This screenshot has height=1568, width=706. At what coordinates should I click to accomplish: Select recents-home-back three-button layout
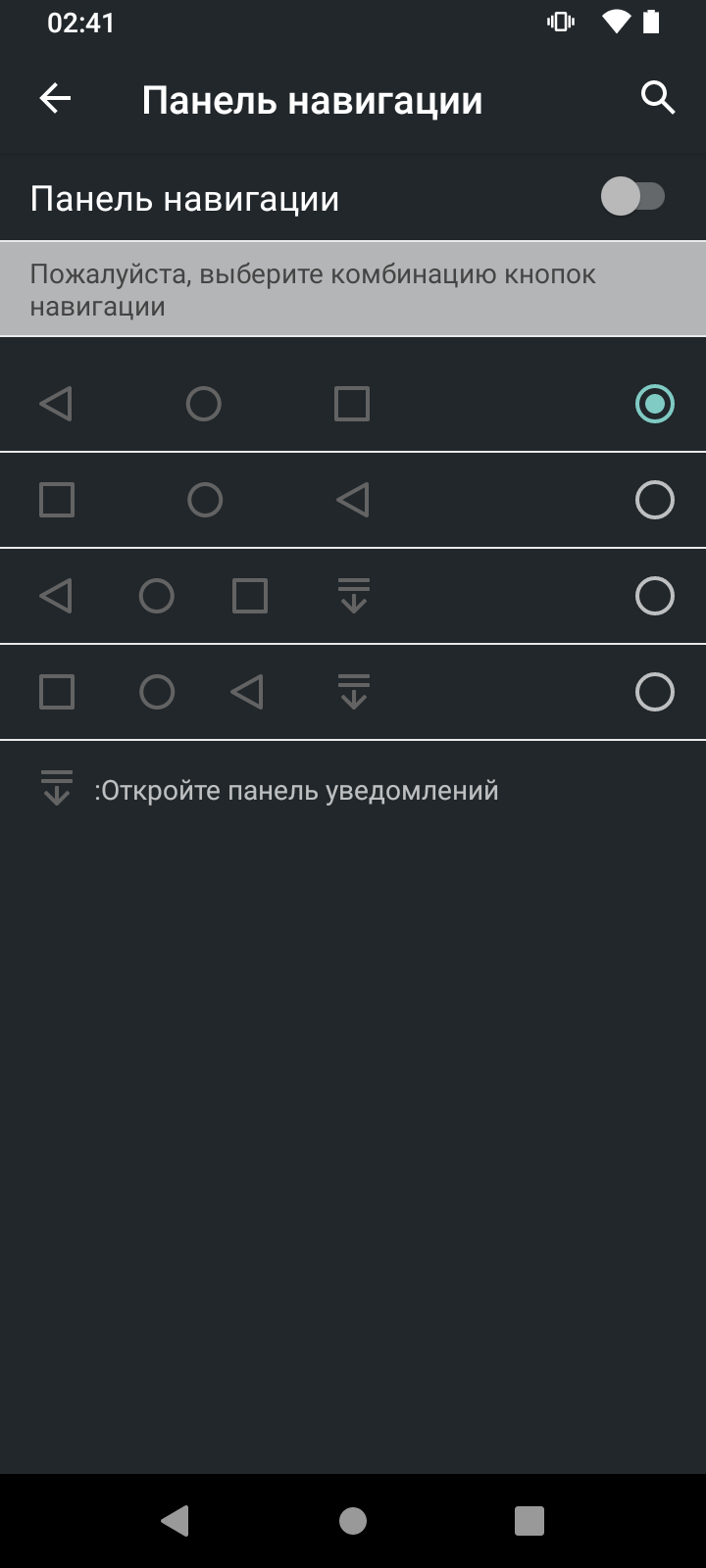click(x=654, y=500)
